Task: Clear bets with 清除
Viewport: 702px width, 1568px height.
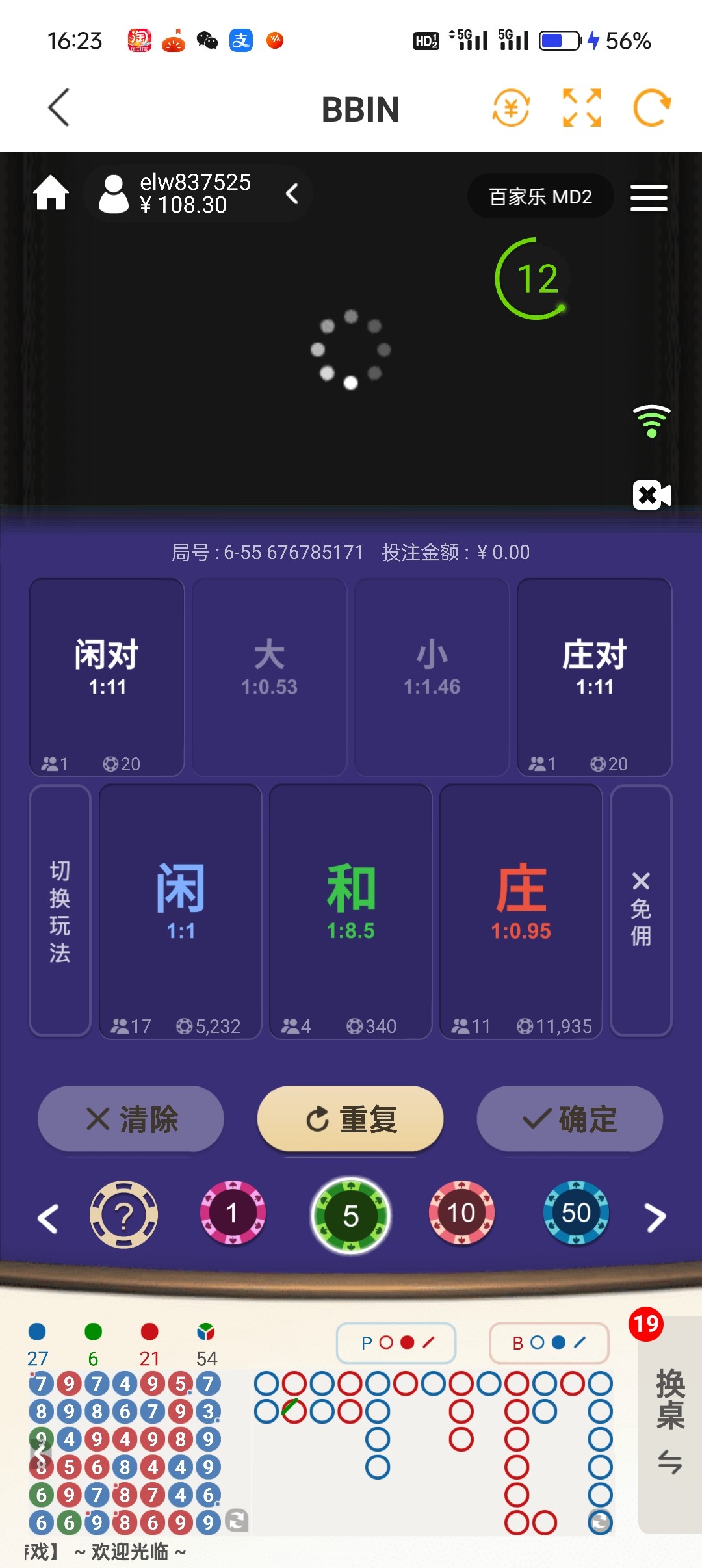Action: [131, 1119]
